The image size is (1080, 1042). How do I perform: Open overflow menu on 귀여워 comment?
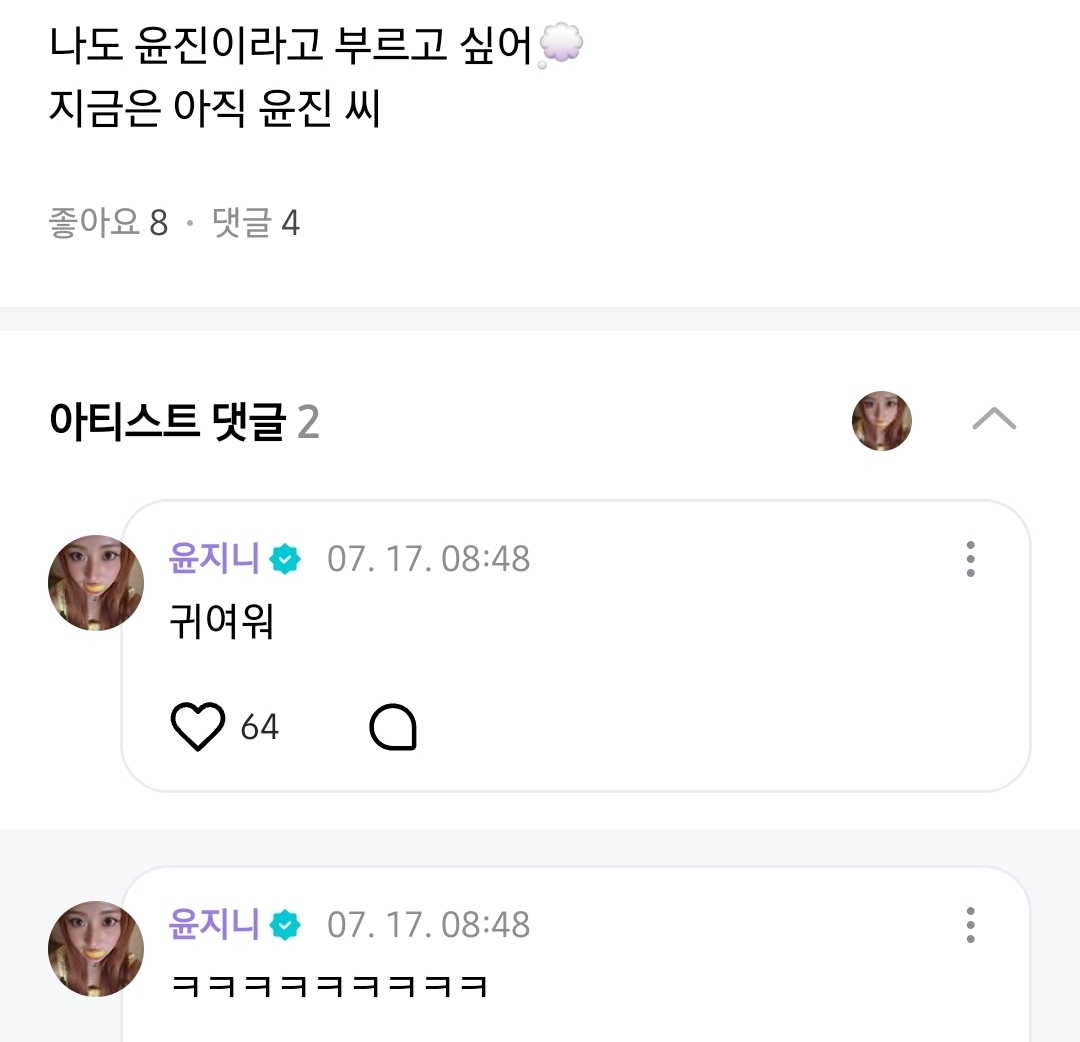[969, 559]
